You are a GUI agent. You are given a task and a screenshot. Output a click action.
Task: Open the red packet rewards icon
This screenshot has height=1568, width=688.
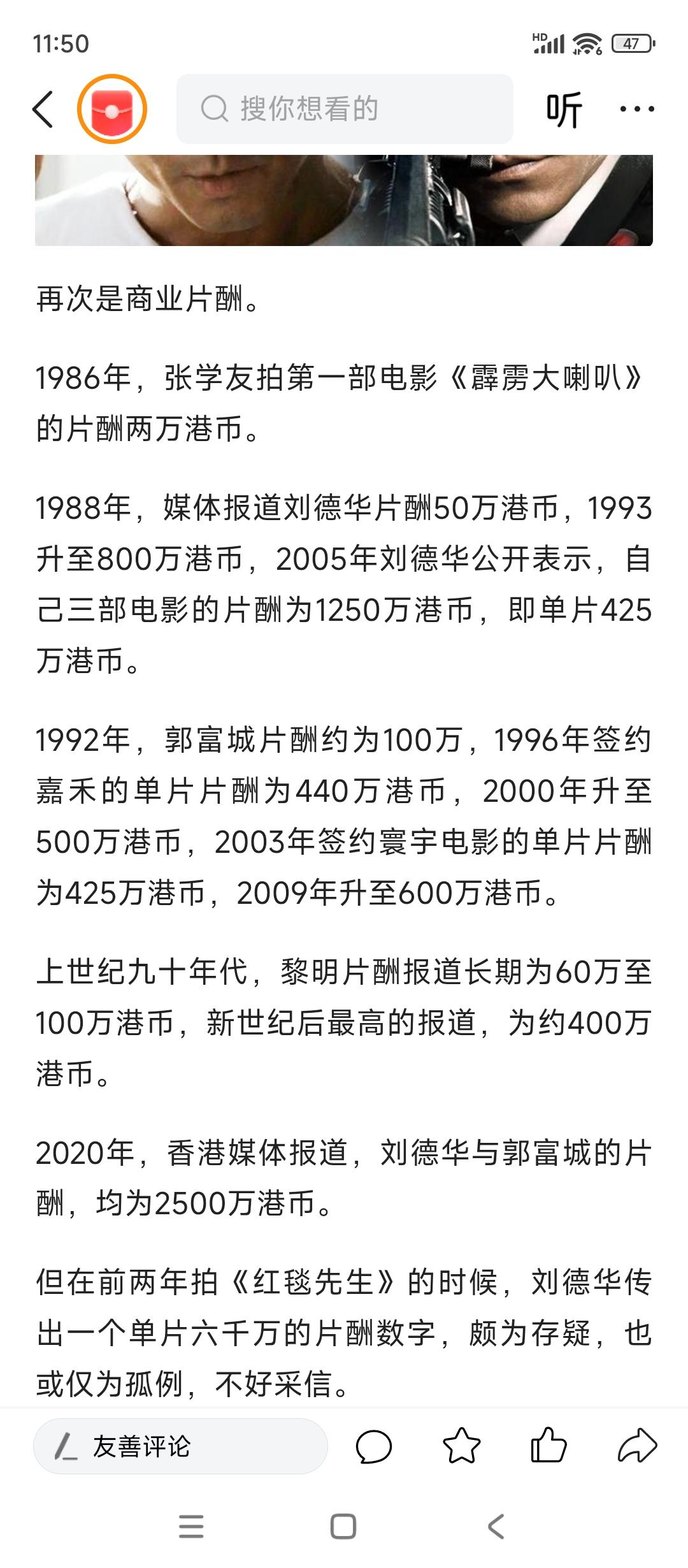coord(111,109)
